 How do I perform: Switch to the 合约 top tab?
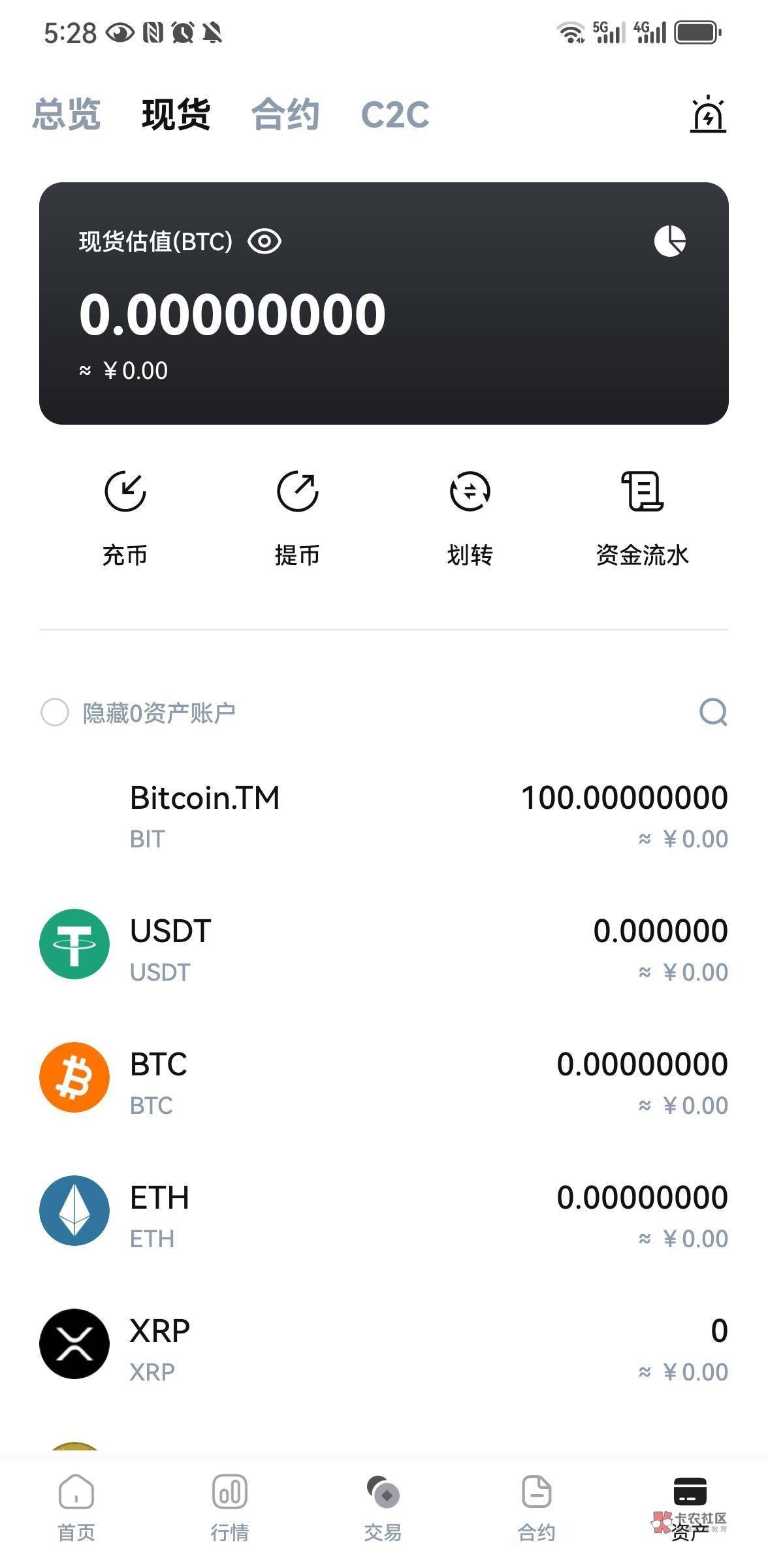pos(285,114)
